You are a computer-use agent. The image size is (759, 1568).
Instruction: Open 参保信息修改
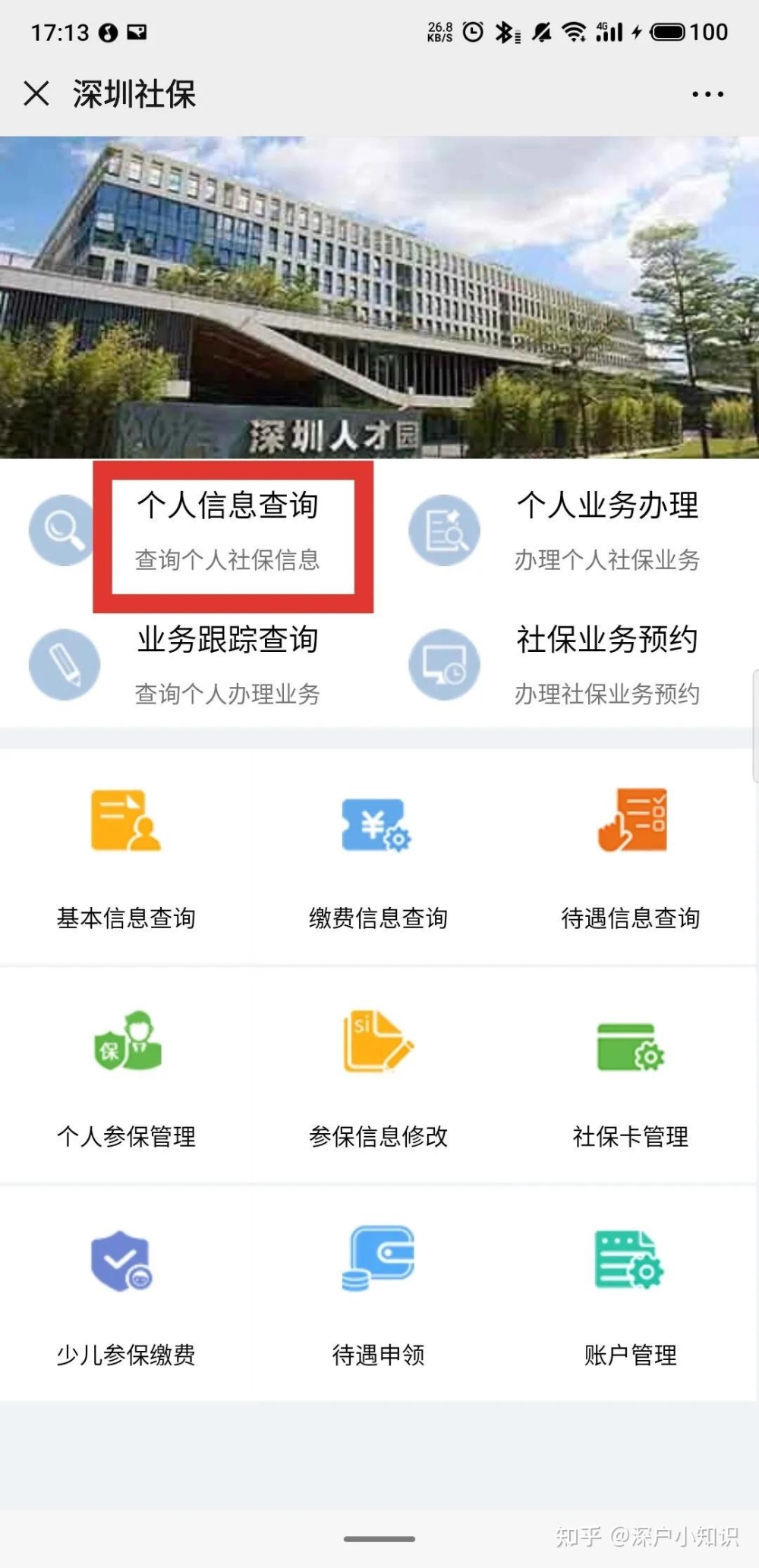[378, 1076]
